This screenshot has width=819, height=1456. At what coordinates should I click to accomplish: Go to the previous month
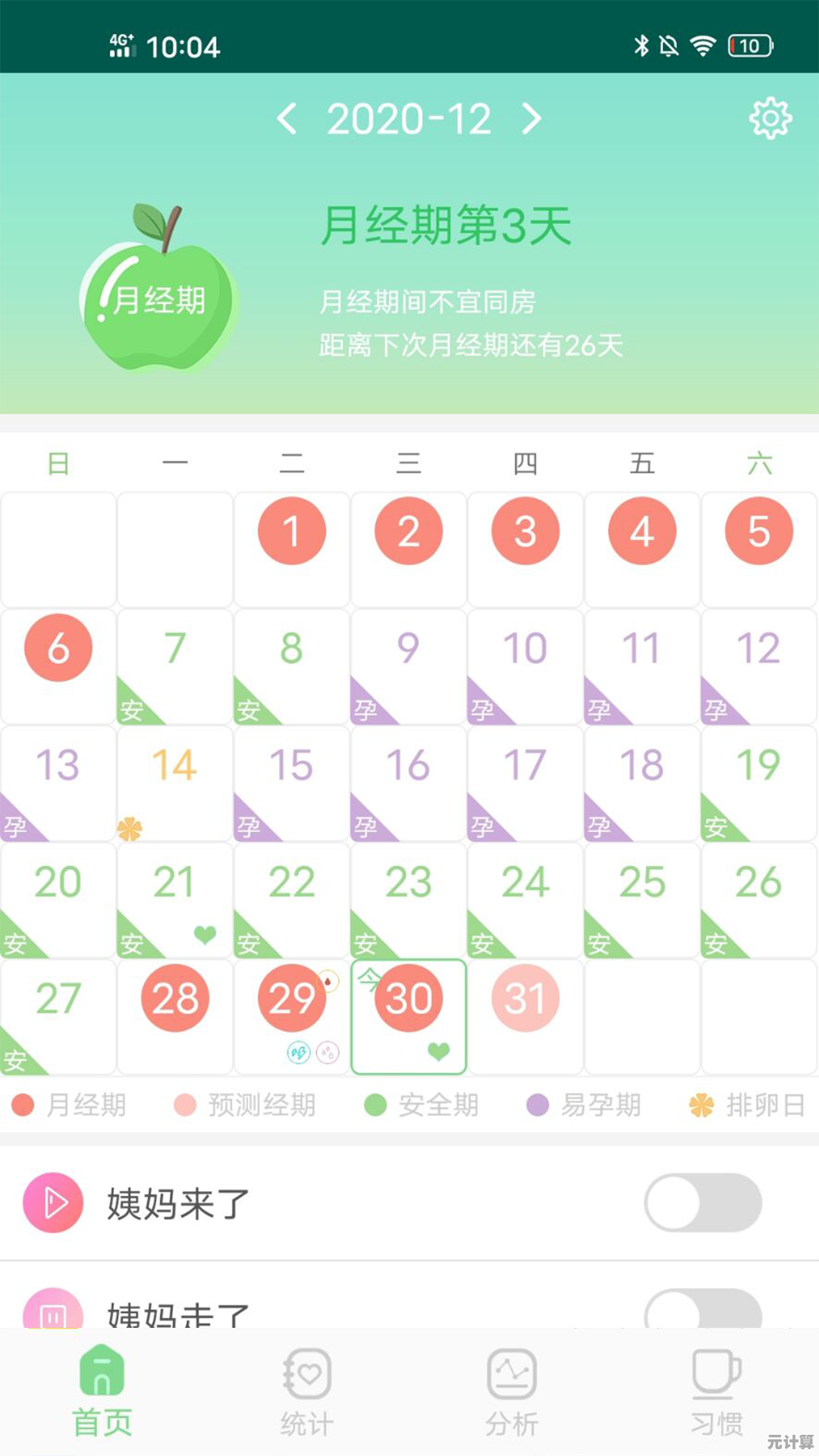point(287,119)
